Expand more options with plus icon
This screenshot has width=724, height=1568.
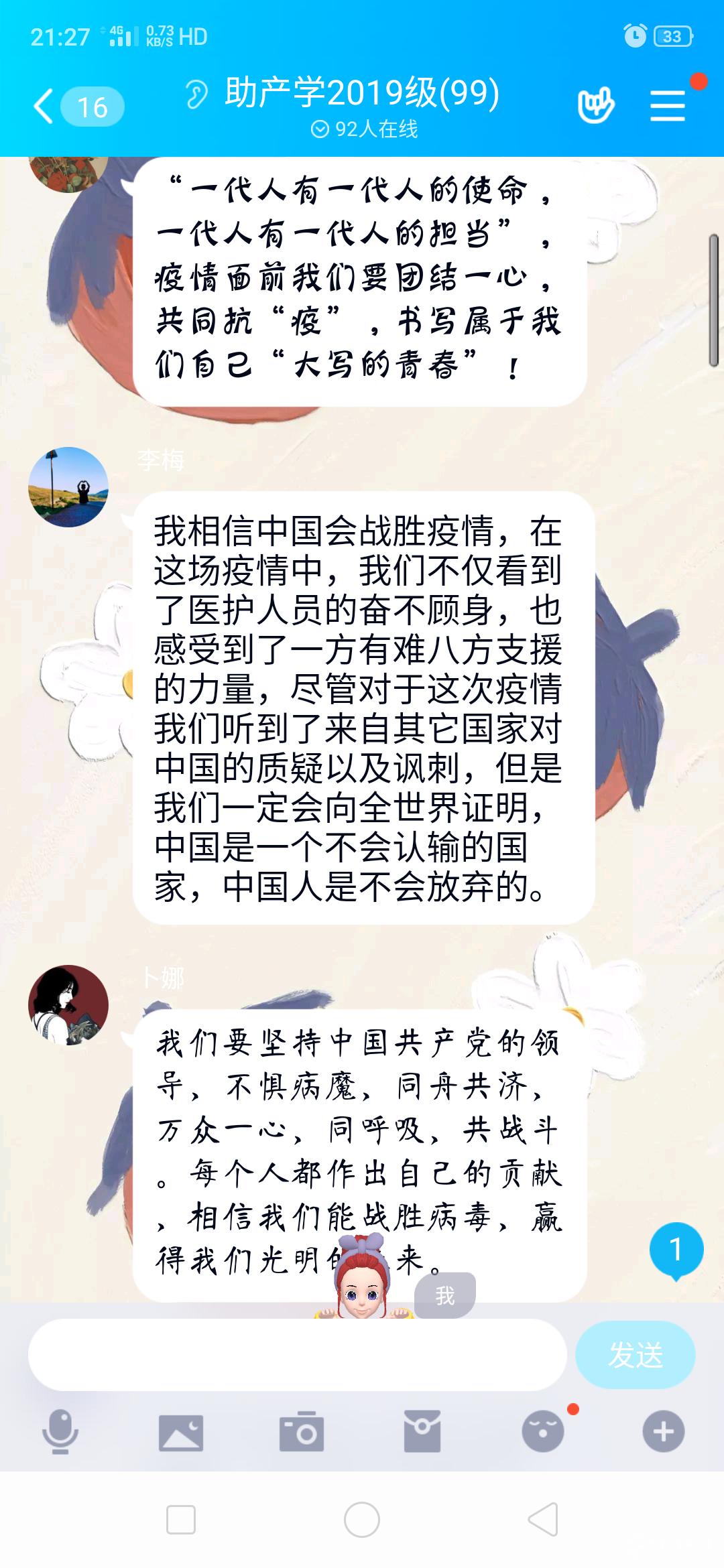click(664, 1432)
